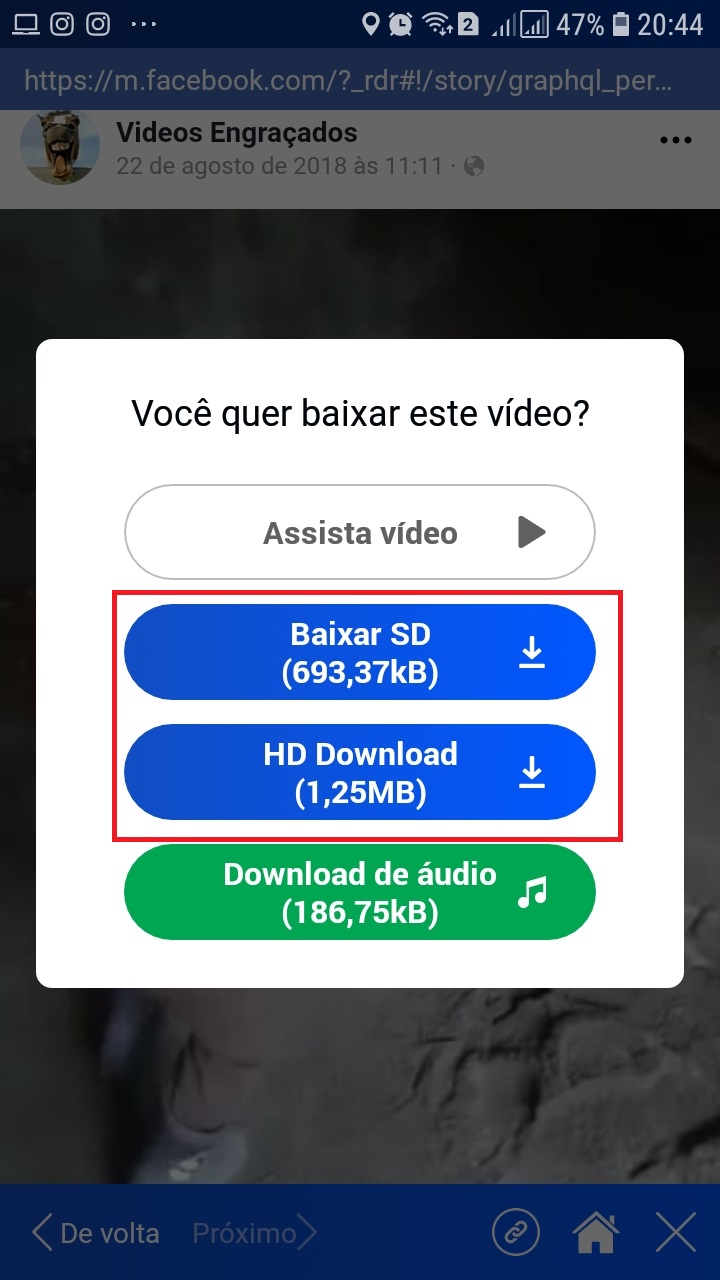Download the video with Baixar SD
Viewport: 720px width, 1280px height.
click(360, 653)
